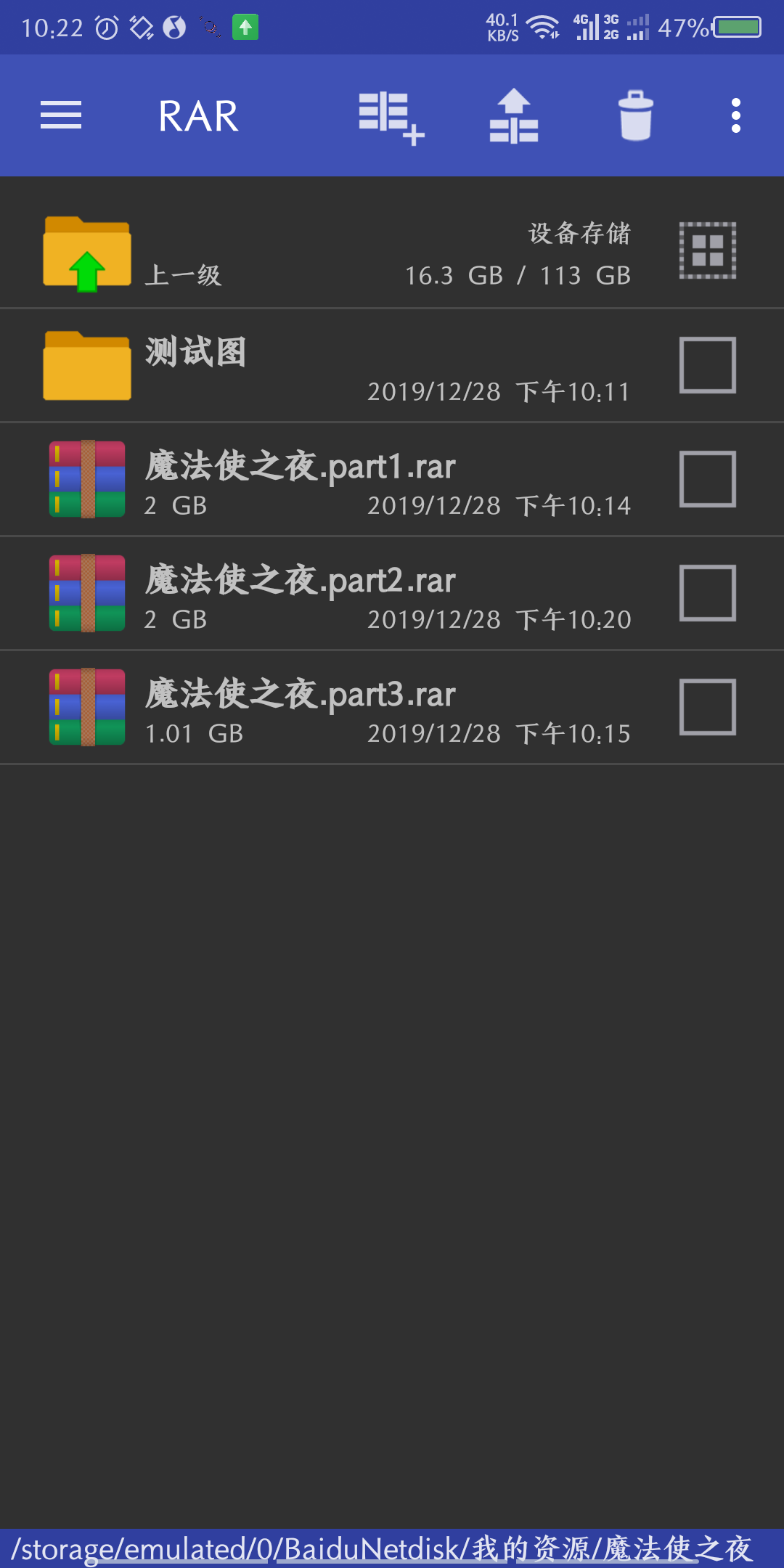Open the three-dot overflow menu
The width and height of the screenshot is (784, 1568).
tap(736, 115)
